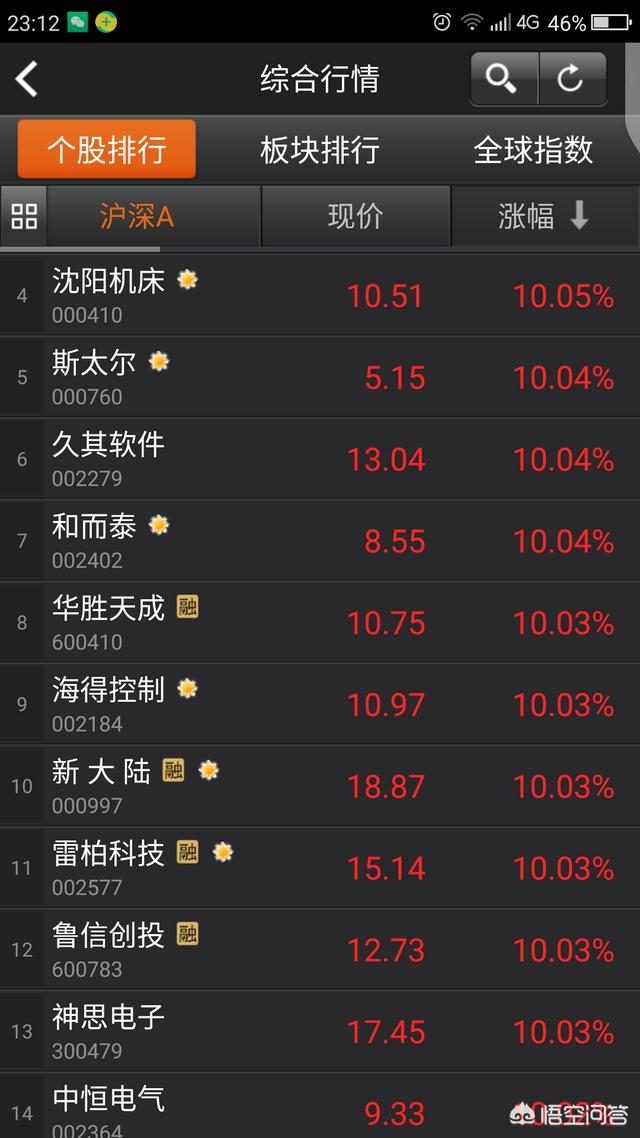
Task: Open stock 雷柏科技 002577
Action: point(320,868)
